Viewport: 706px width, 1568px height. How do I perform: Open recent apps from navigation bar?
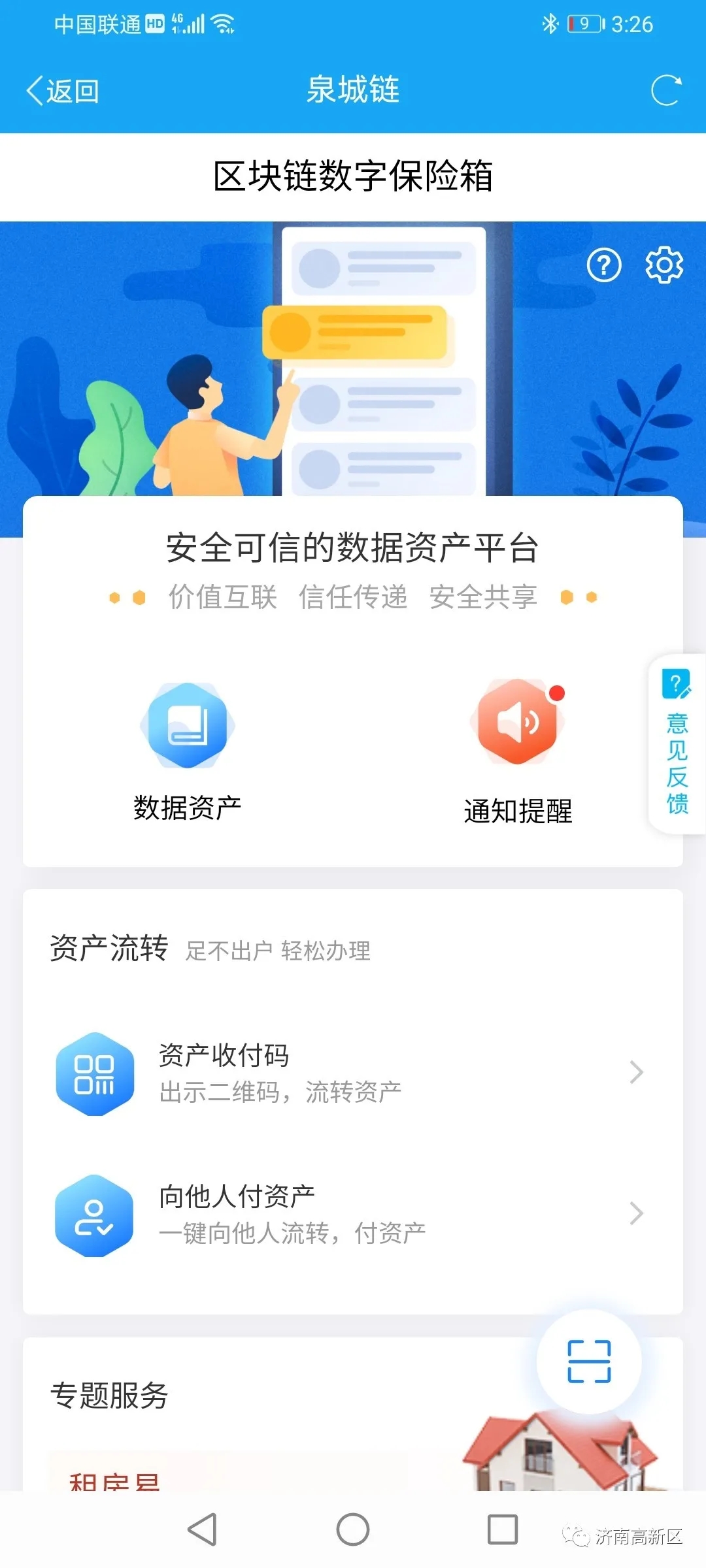click(503, 1529)
